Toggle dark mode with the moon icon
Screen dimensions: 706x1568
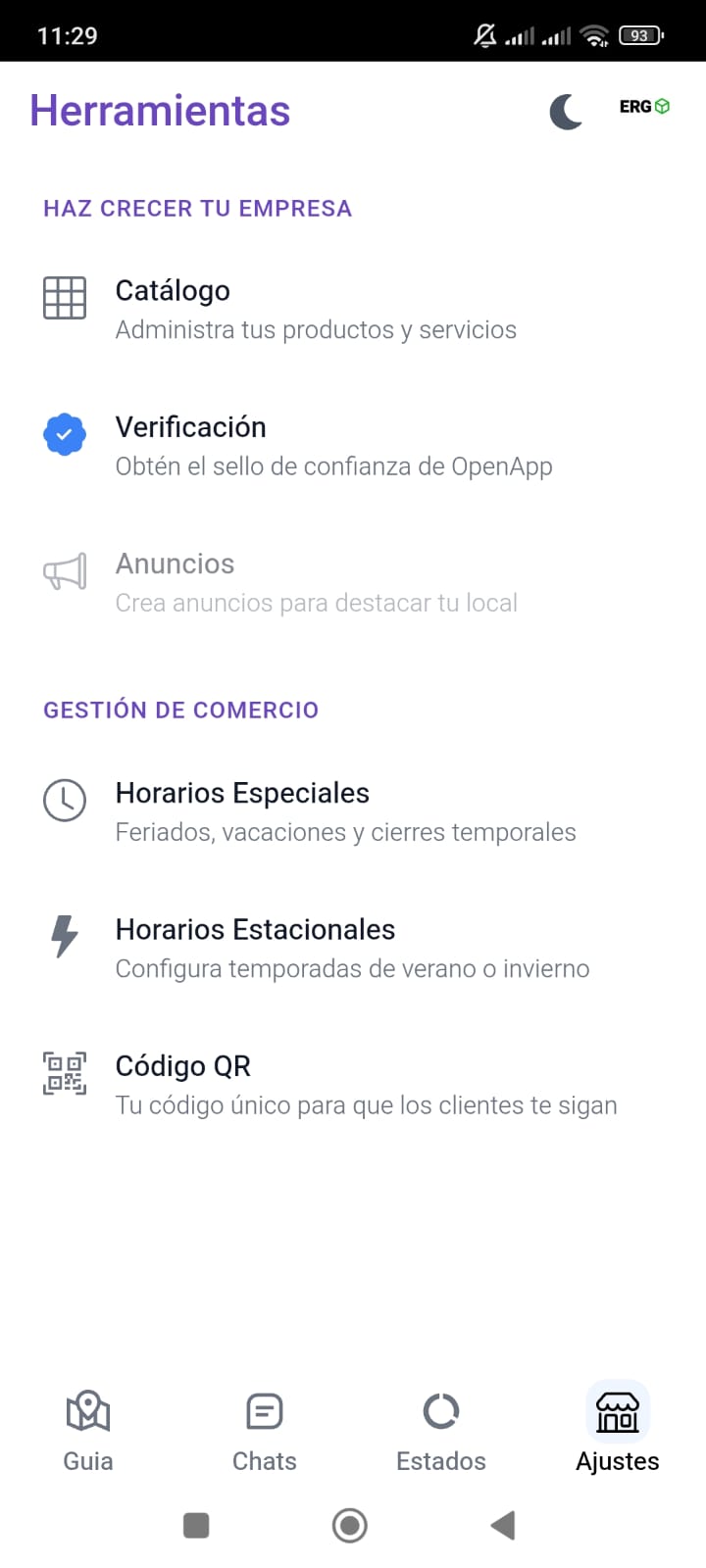coord(566,112)
